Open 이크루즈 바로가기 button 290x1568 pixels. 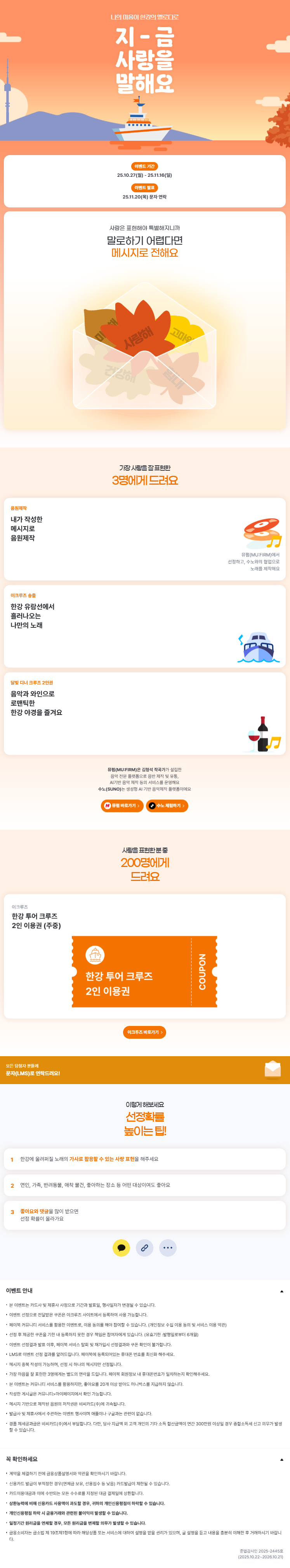click(x=144, y=1032)
